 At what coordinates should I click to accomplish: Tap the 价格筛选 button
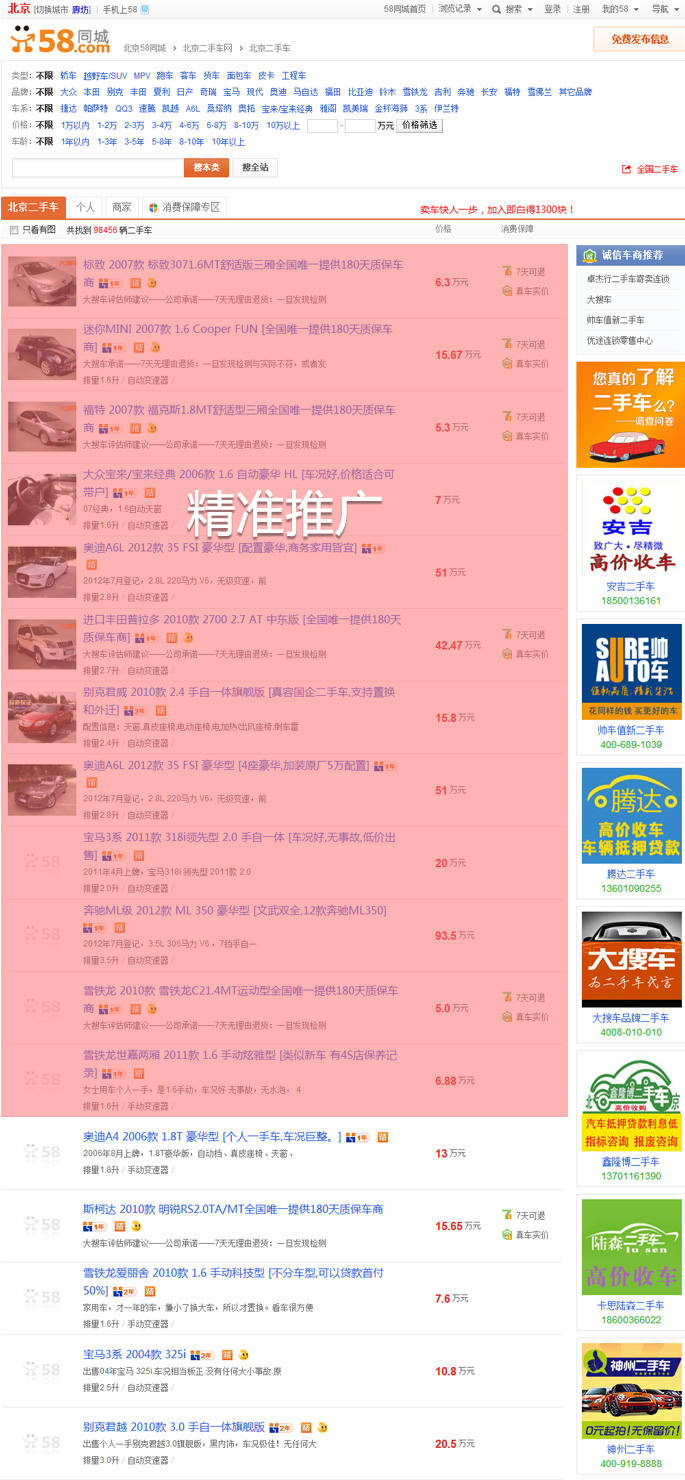419,125
